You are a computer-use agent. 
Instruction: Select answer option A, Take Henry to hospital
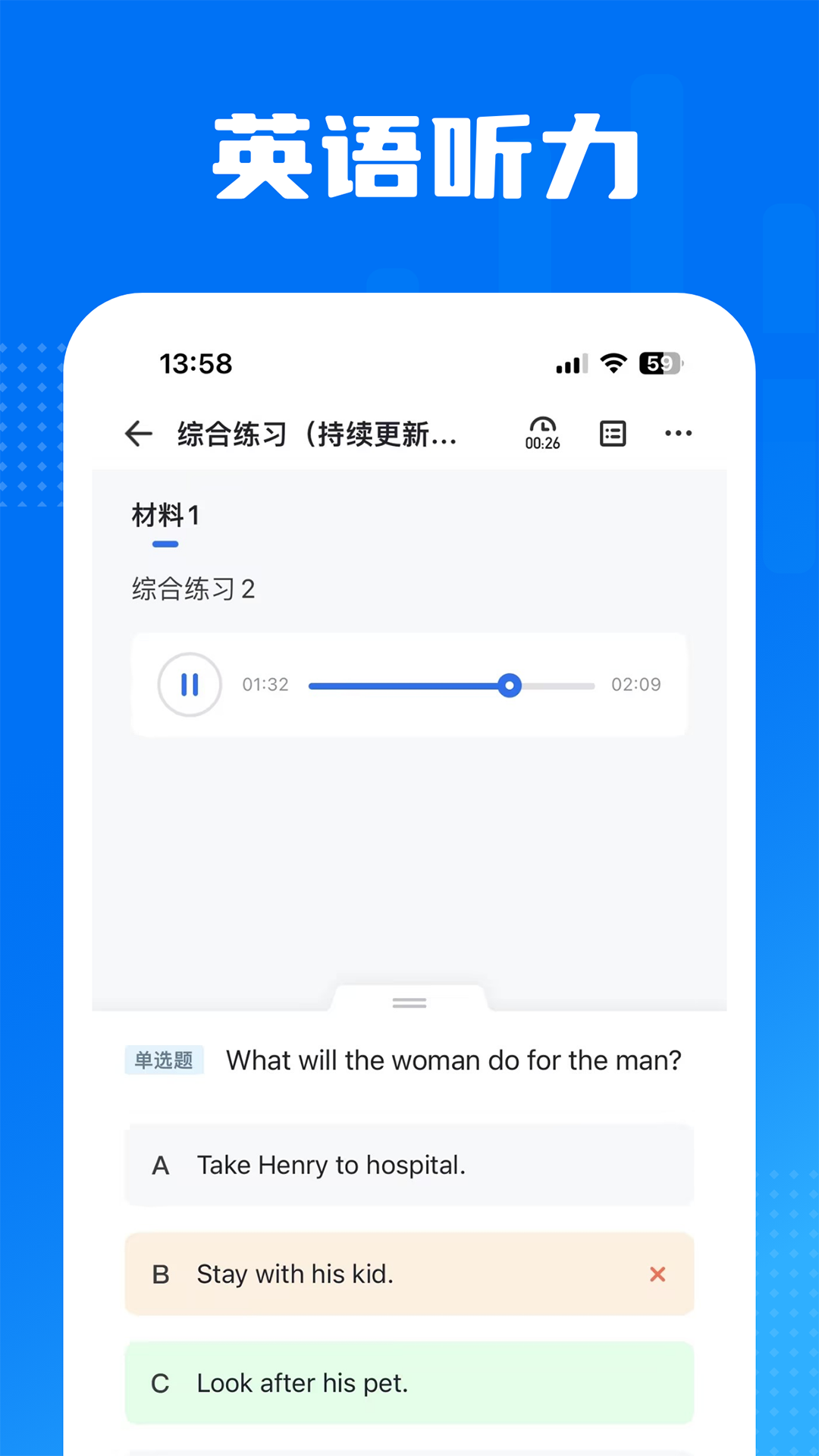pos(409,1165)
